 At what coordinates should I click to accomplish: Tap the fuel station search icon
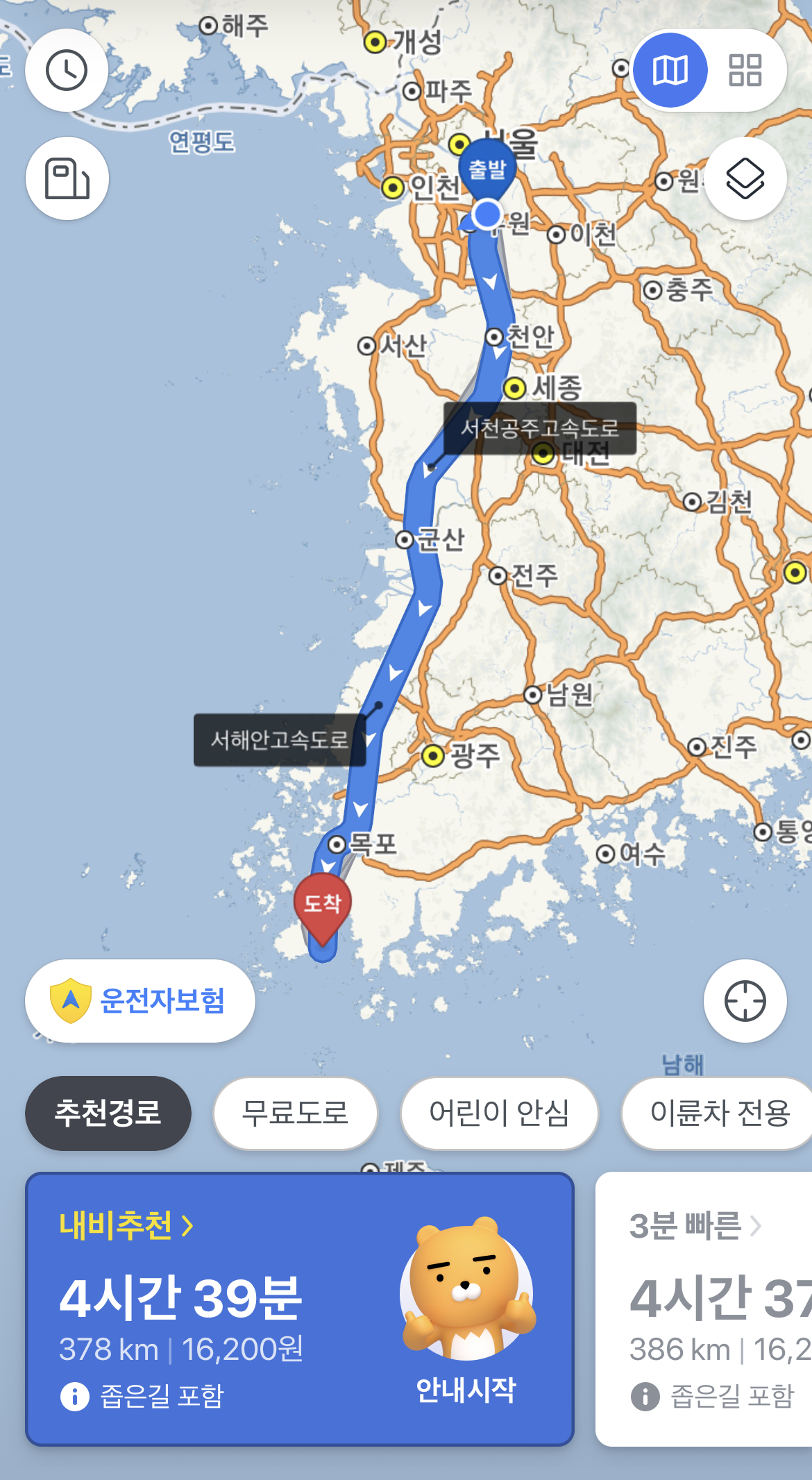(66, 178)
